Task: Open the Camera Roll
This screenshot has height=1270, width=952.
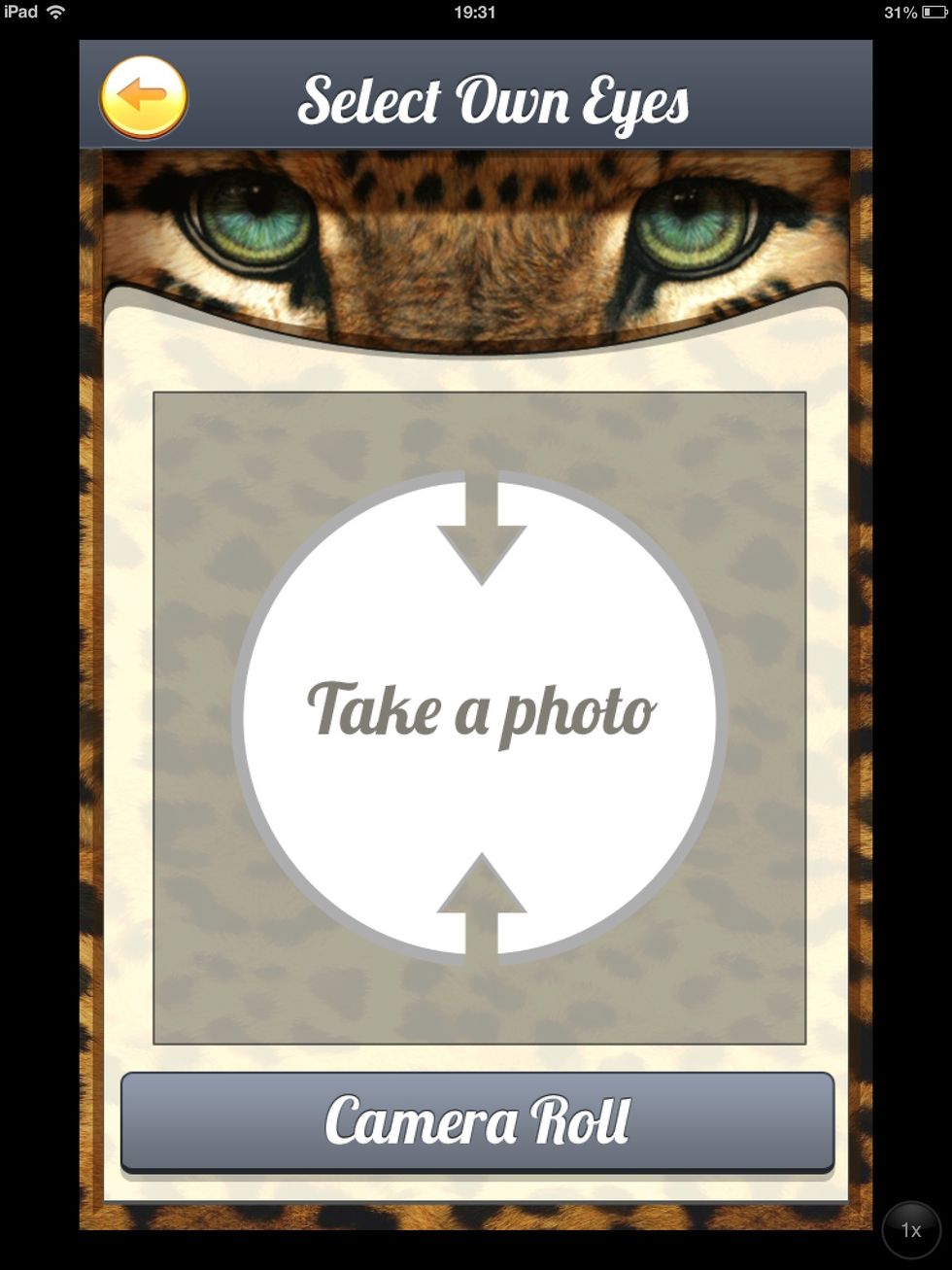Action: tap(477, 1121)
